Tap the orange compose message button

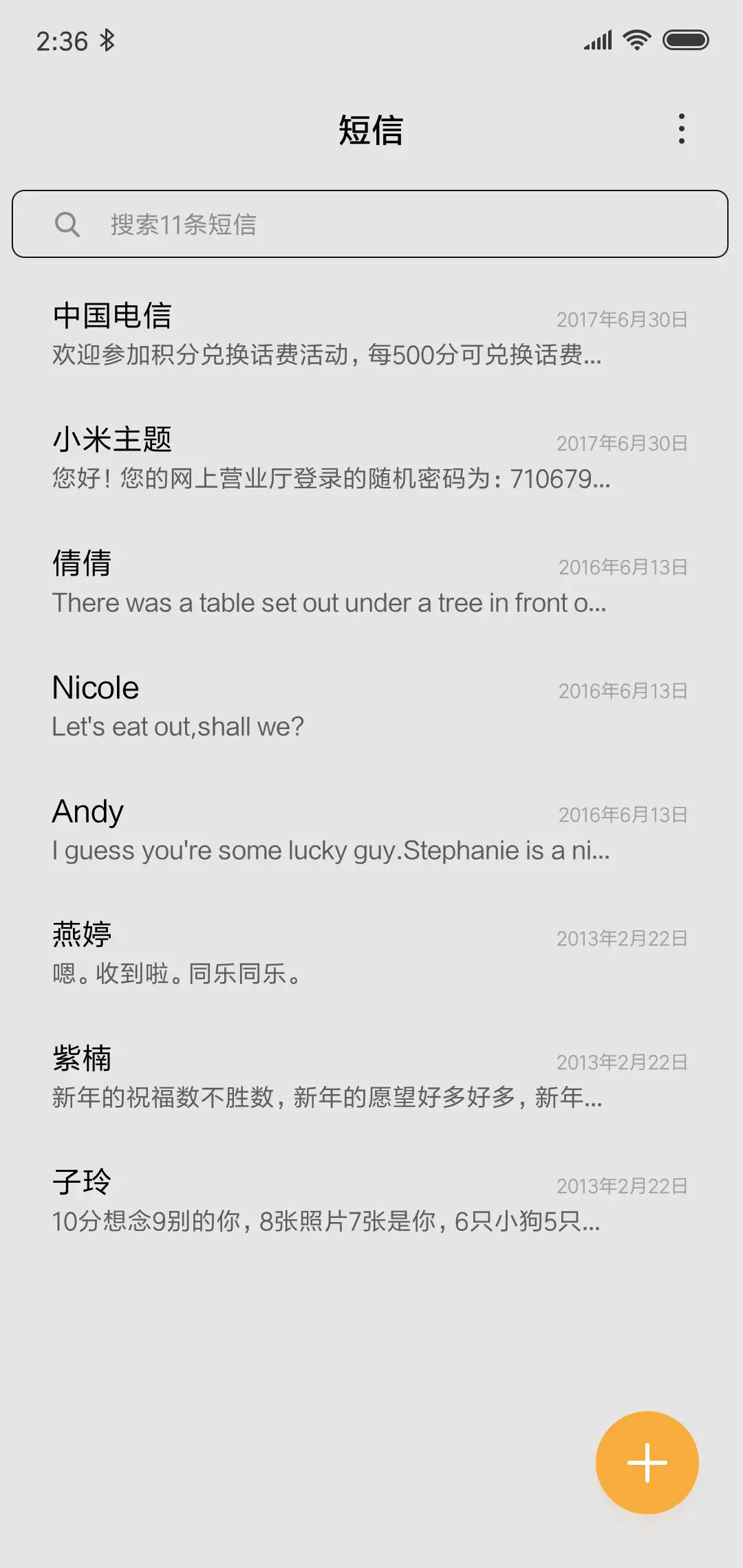click(647, 1462)
